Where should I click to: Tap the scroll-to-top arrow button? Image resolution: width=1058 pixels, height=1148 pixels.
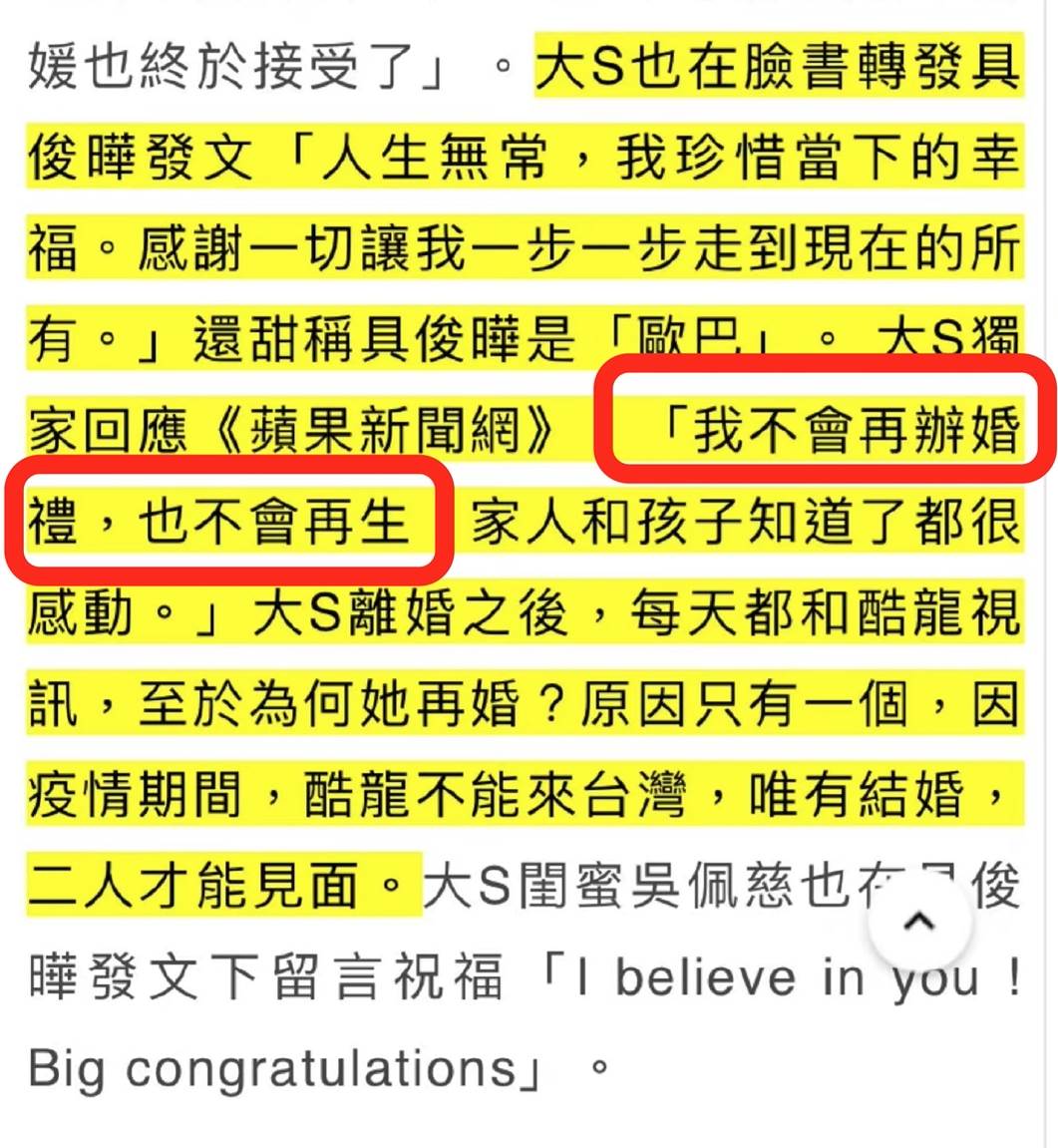pos(919,923)
